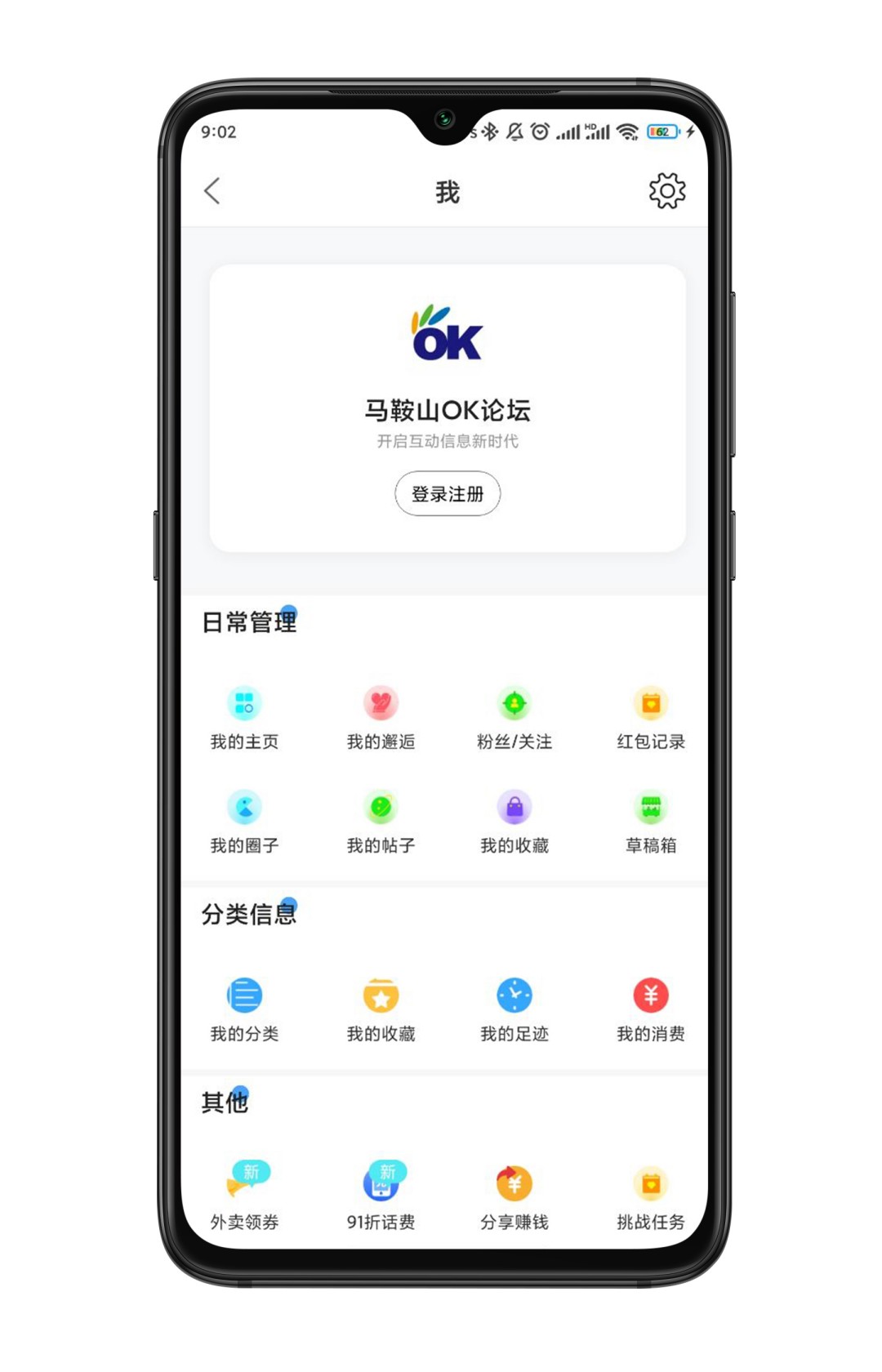Tap the 马鞍山OK论坛 forum name link
Viewport: 882px width, 1372px height.
click(447, 411)
